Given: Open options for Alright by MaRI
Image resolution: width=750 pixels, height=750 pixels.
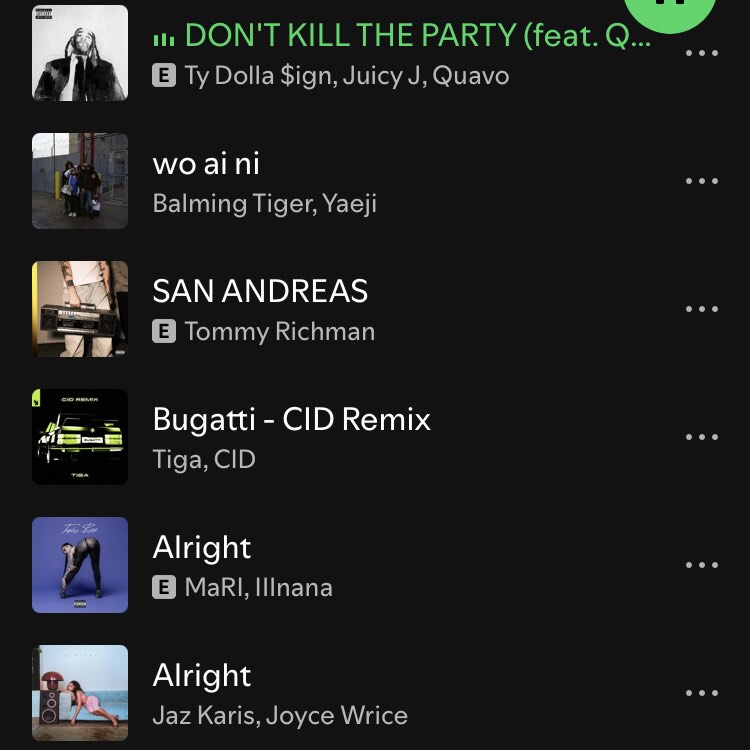Looking at the screenshot, I should 702,565.
